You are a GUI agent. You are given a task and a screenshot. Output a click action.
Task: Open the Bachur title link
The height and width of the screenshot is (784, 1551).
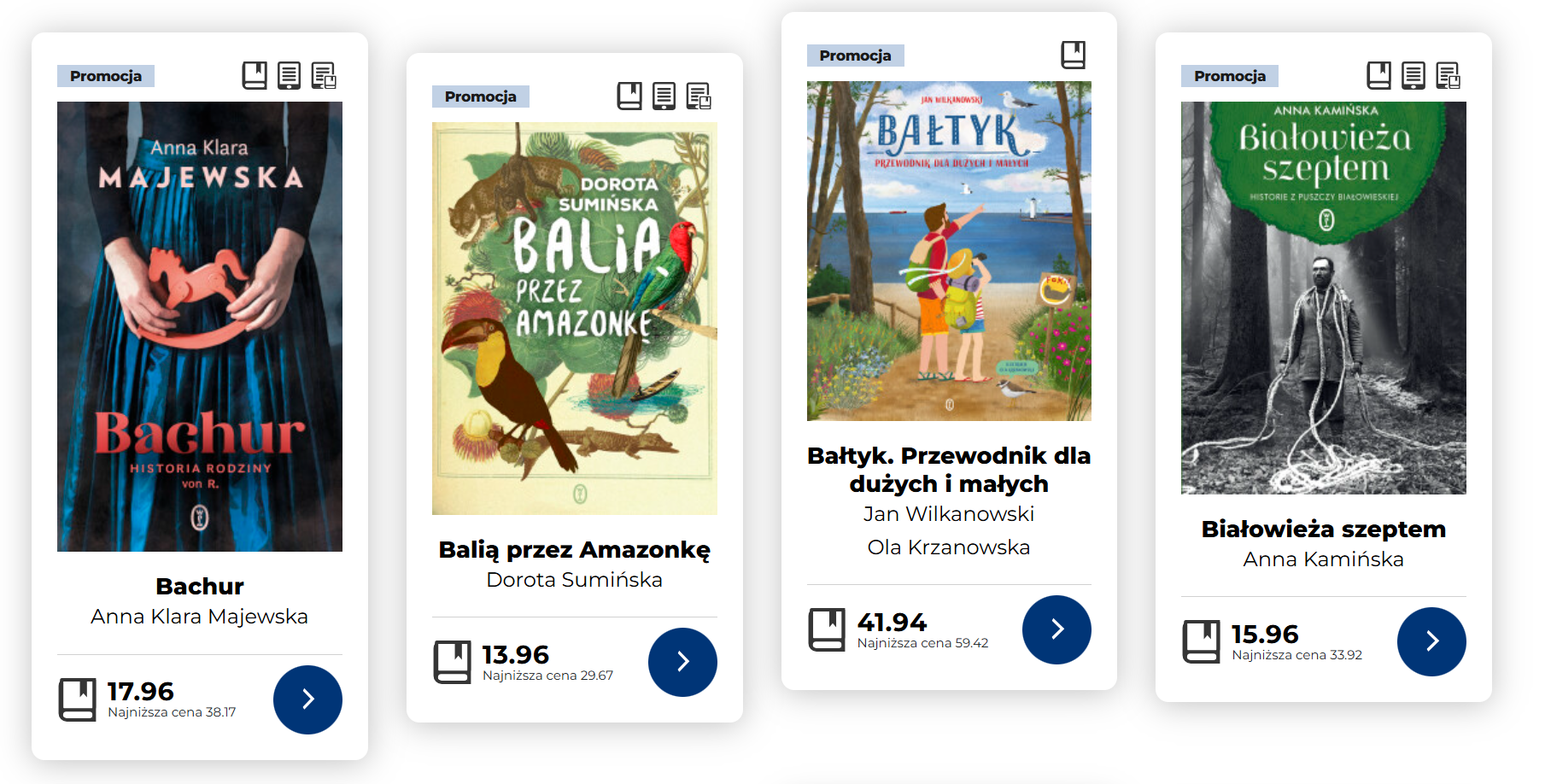click(x=200, y=587)
